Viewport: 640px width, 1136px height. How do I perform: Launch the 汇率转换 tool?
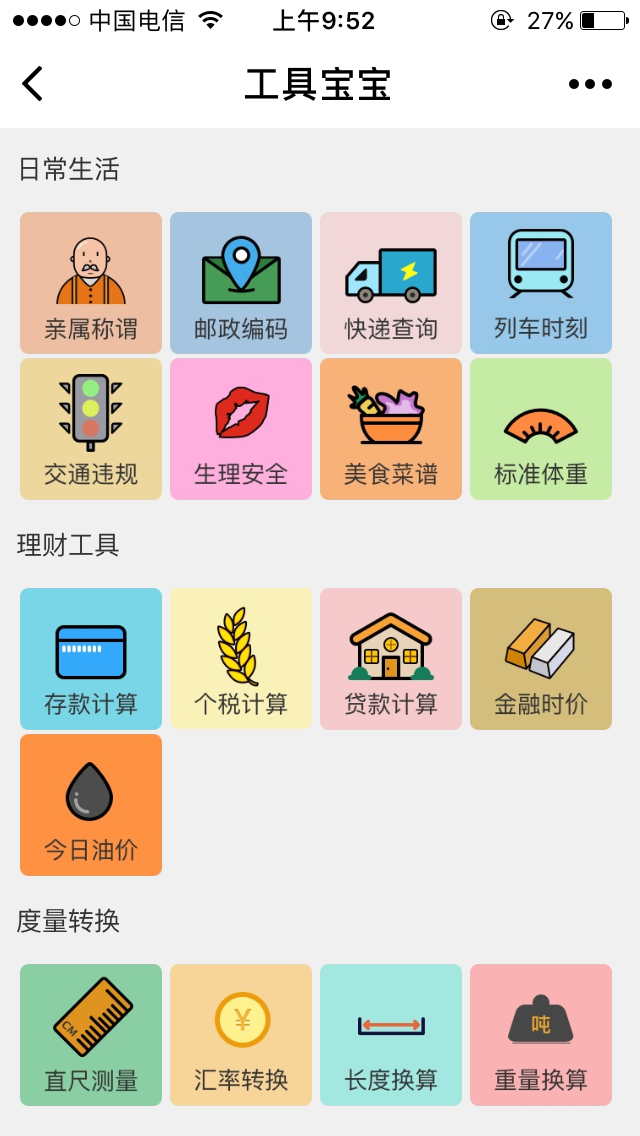[241, 1035]
